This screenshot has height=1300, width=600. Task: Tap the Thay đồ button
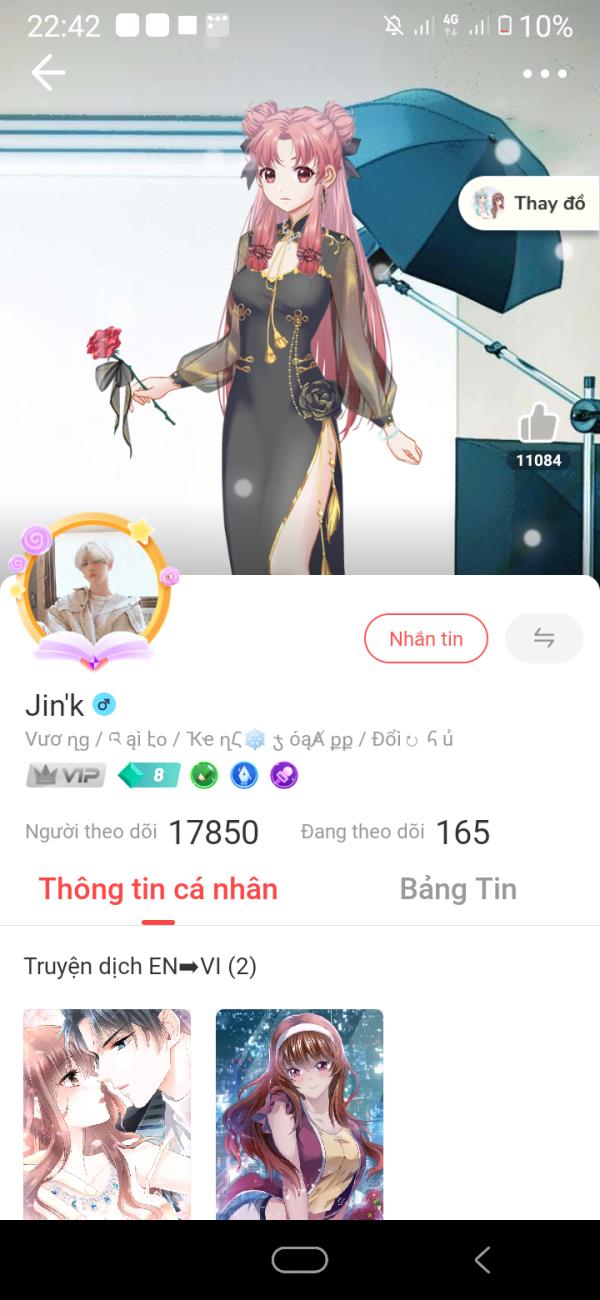[528, 204]
